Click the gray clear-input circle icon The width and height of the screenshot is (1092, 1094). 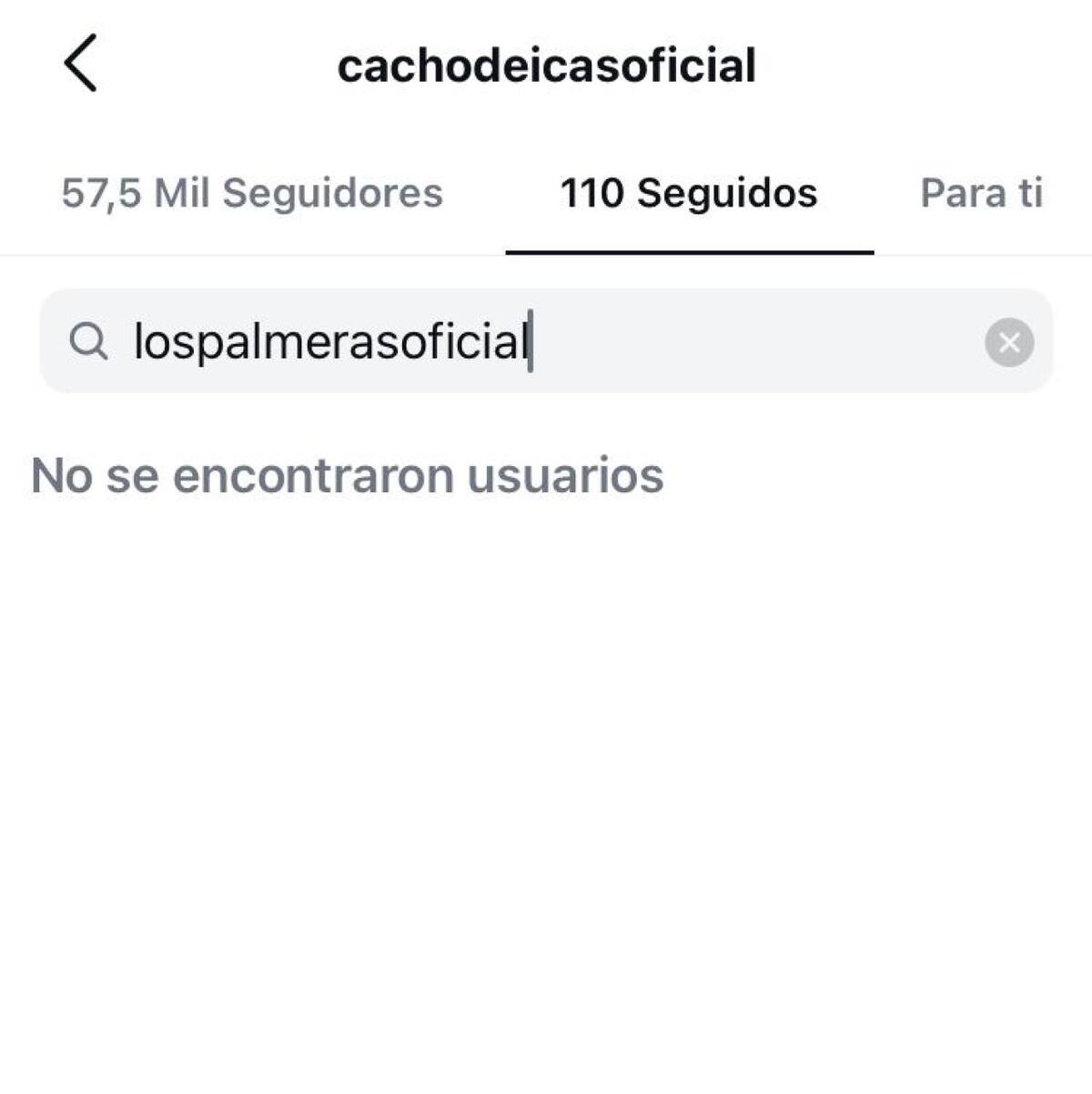(x=1008, y=340)
